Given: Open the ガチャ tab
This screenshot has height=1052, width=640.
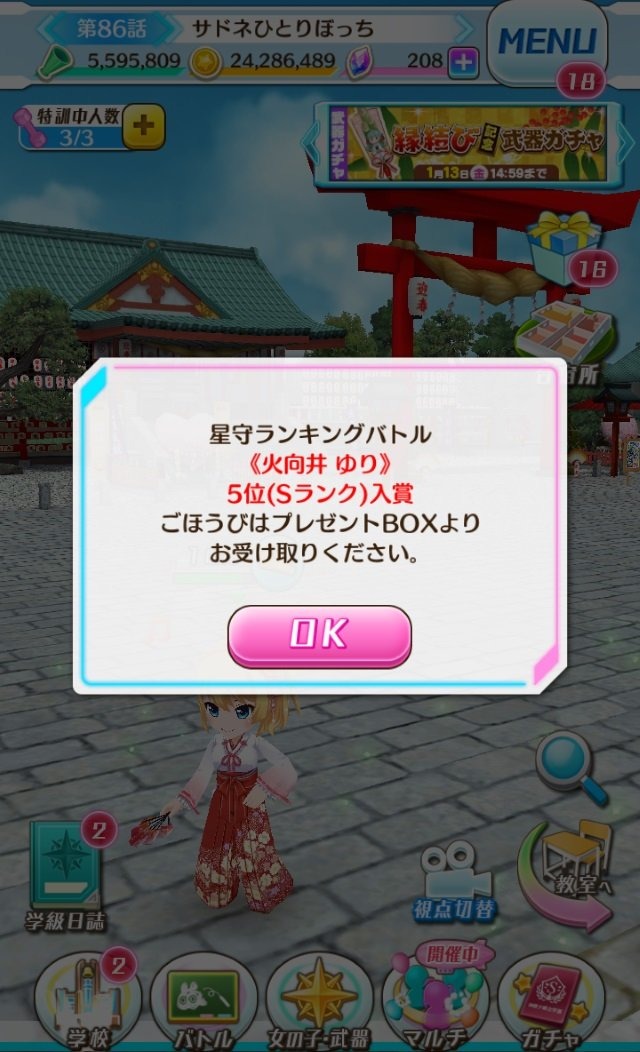Looking at the screenshot, I should [x=551, y=1002].
